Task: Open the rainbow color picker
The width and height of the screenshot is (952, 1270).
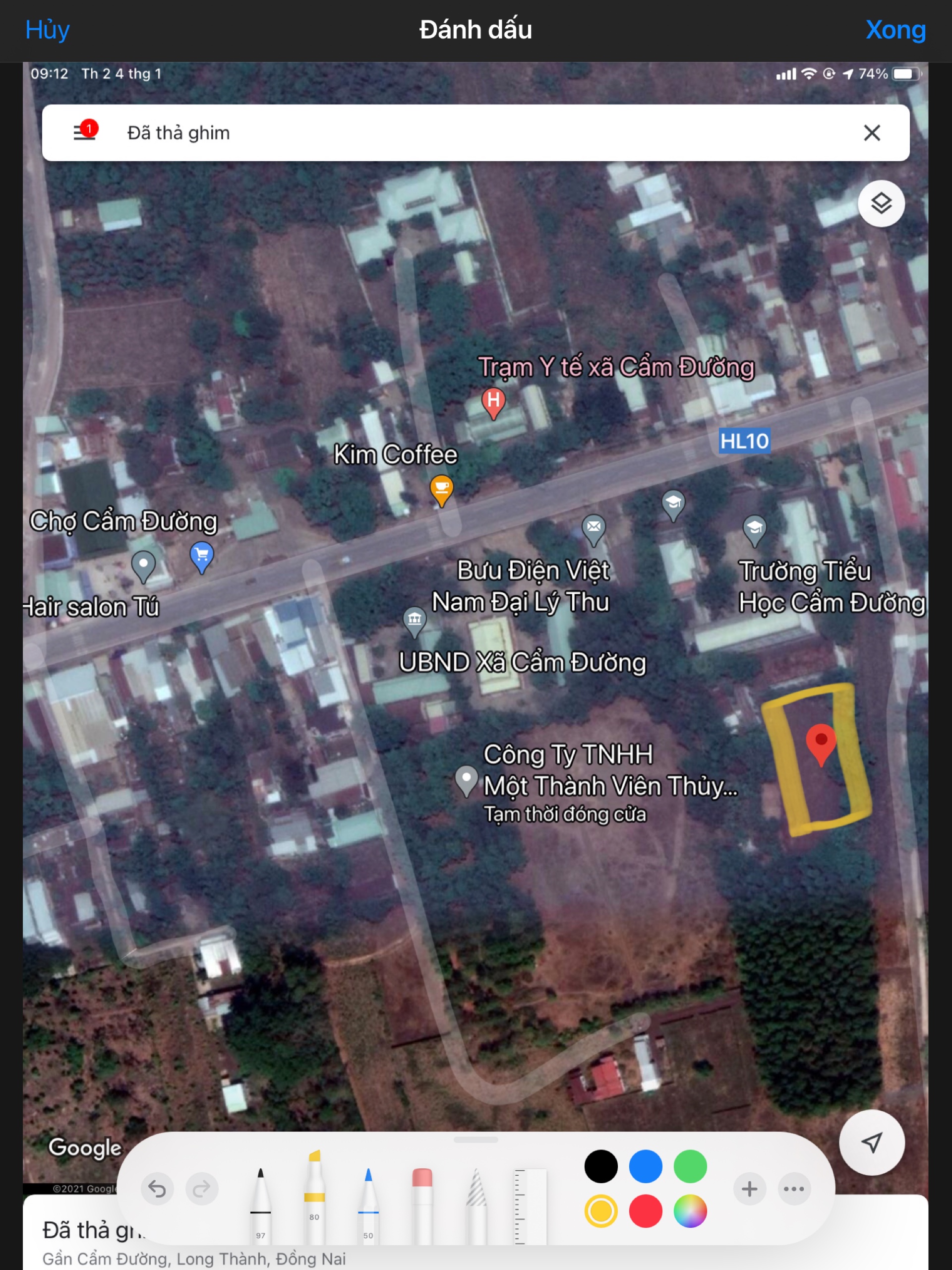Action: 690,1211
